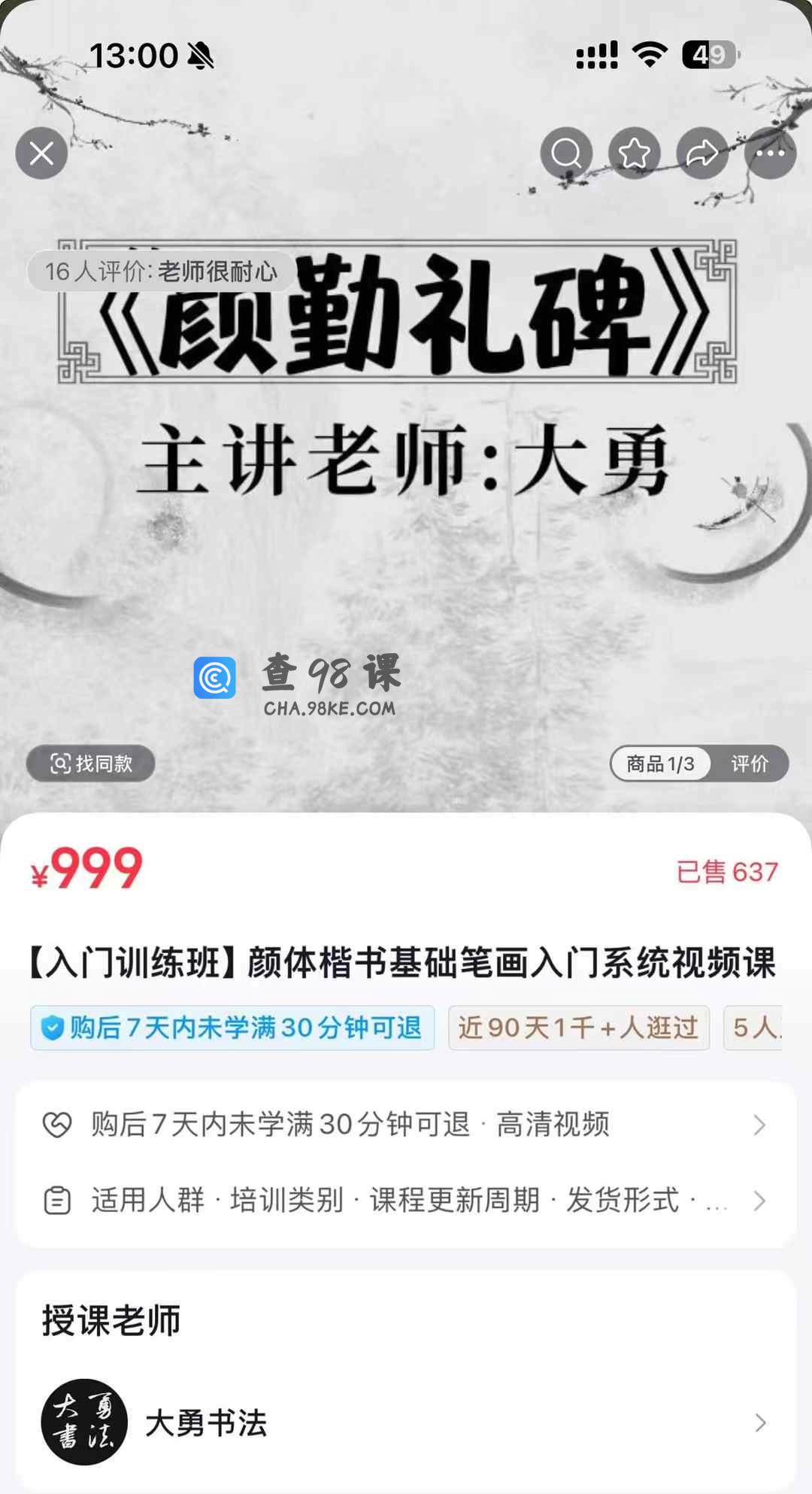The image size is (812, 1494).
Task: Expand the 适用人群 course details row
Action: click(x=405, y=1201)
